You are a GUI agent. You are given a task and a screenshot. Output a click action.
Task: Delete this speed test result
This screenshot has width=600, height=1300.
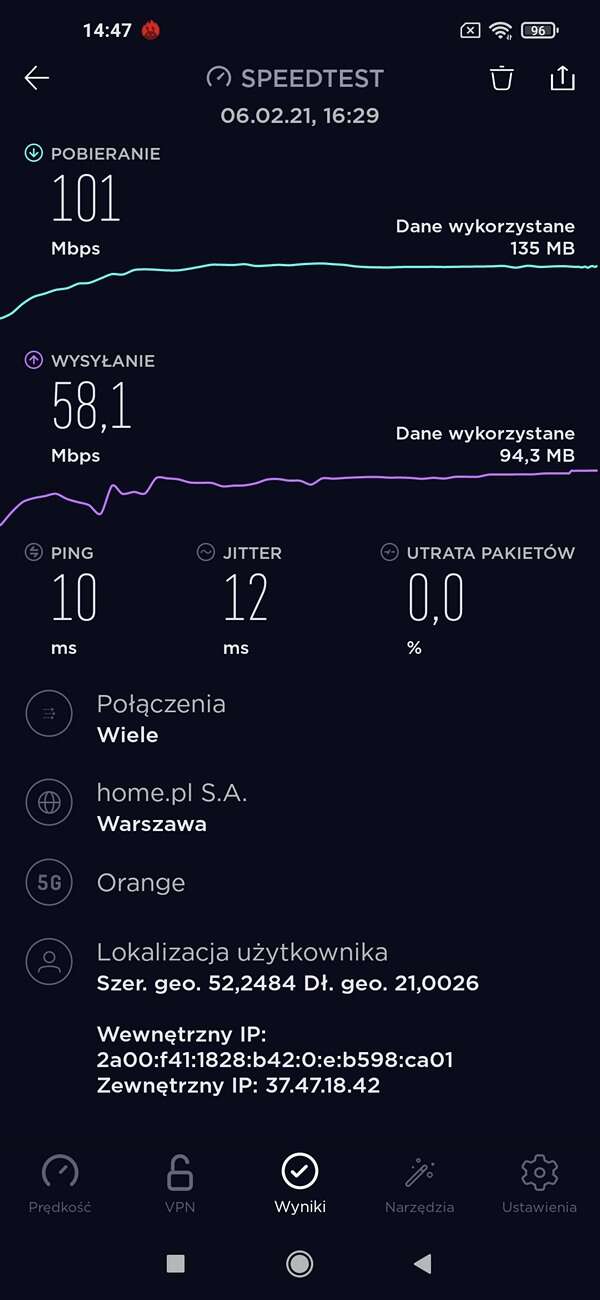pos(502,78)
